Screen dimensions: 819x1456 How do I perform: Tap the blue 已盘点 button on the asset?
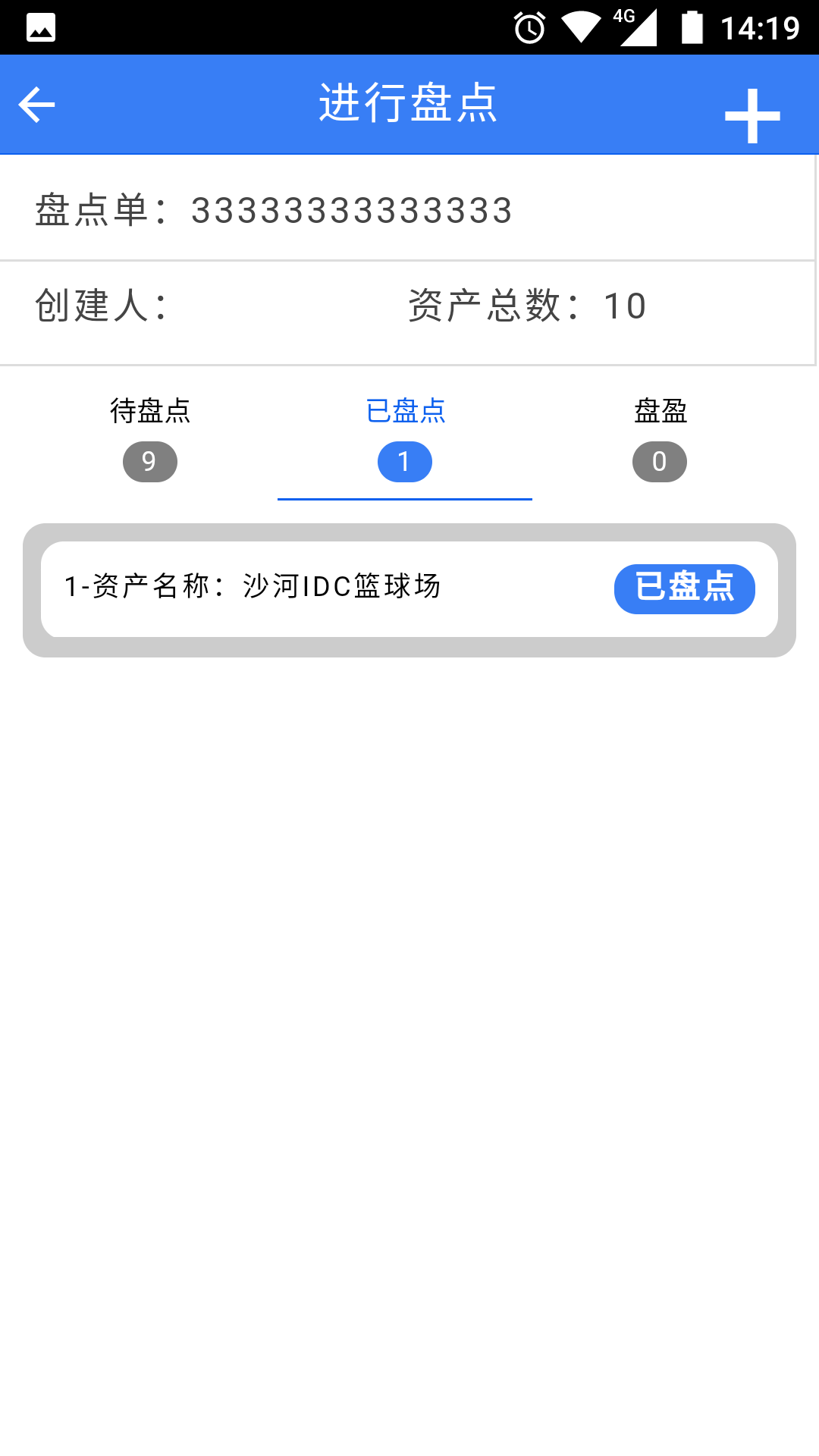(684, 588)
